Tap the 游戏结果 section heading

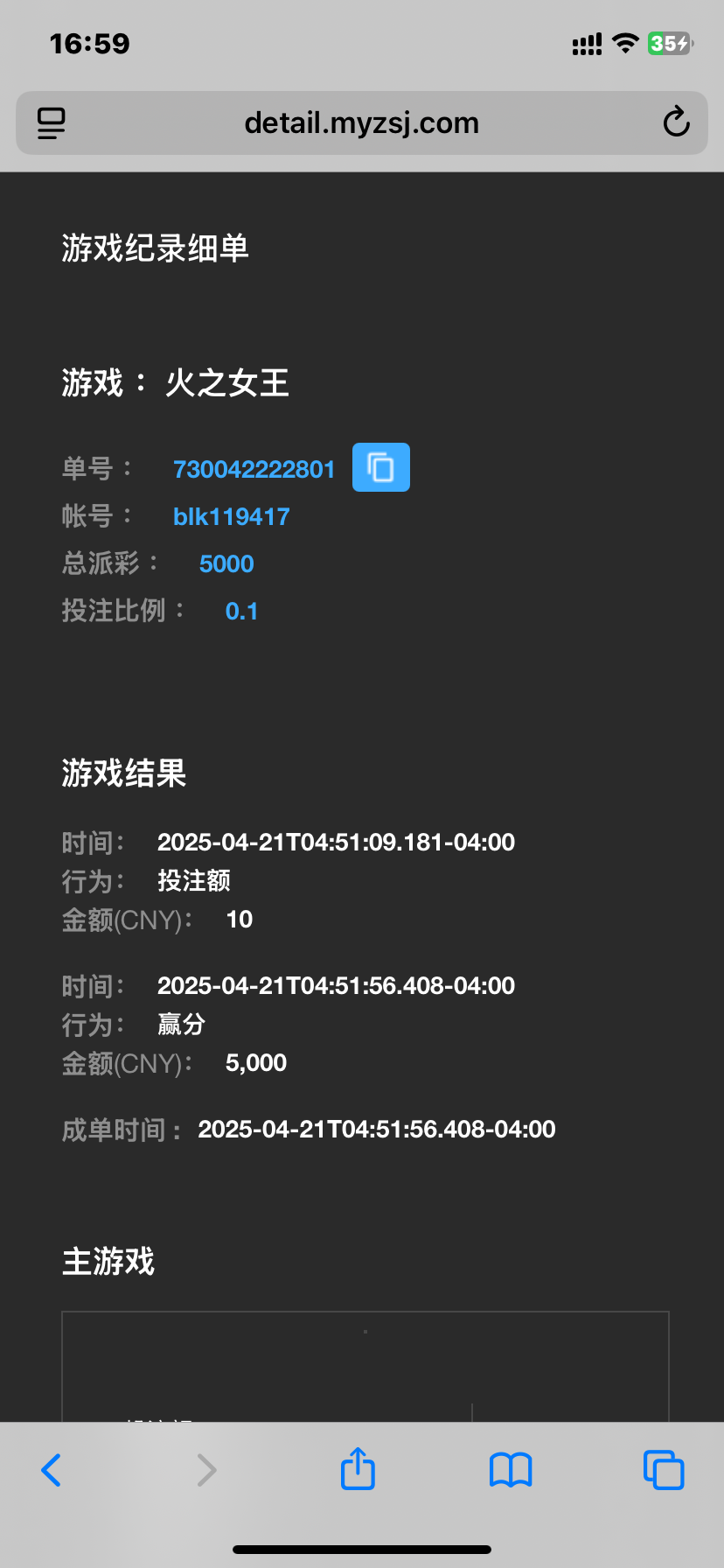coord(123,773)
